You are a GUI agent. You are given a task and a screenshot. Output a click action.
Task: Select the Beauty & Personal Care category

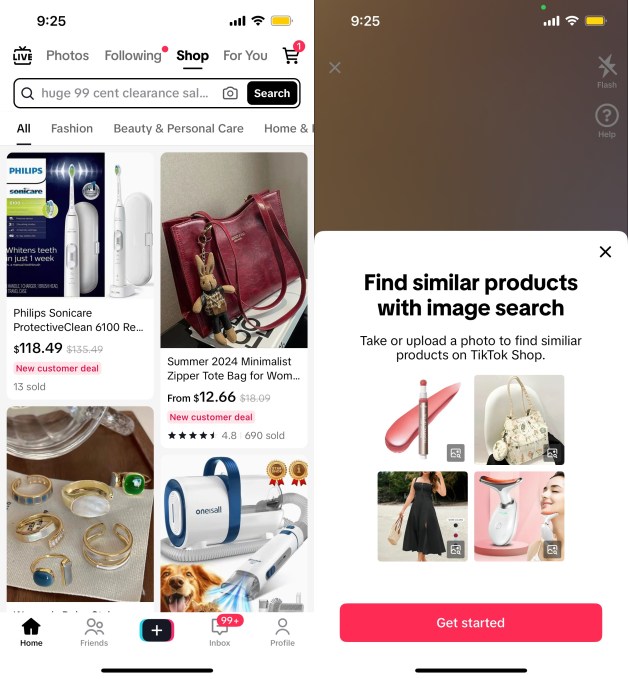178,128
